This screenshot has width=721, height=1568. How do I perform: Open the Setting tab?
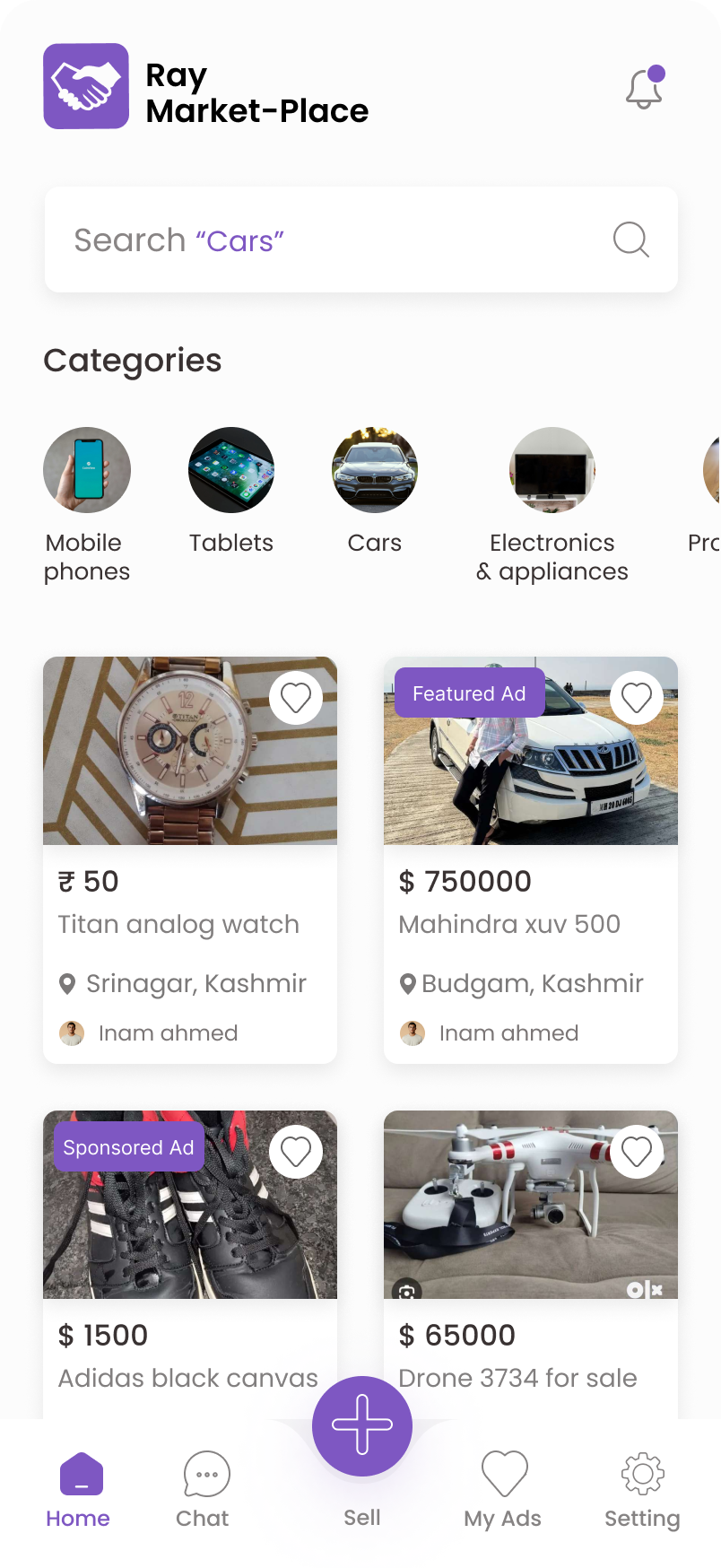coord(642,1490)
